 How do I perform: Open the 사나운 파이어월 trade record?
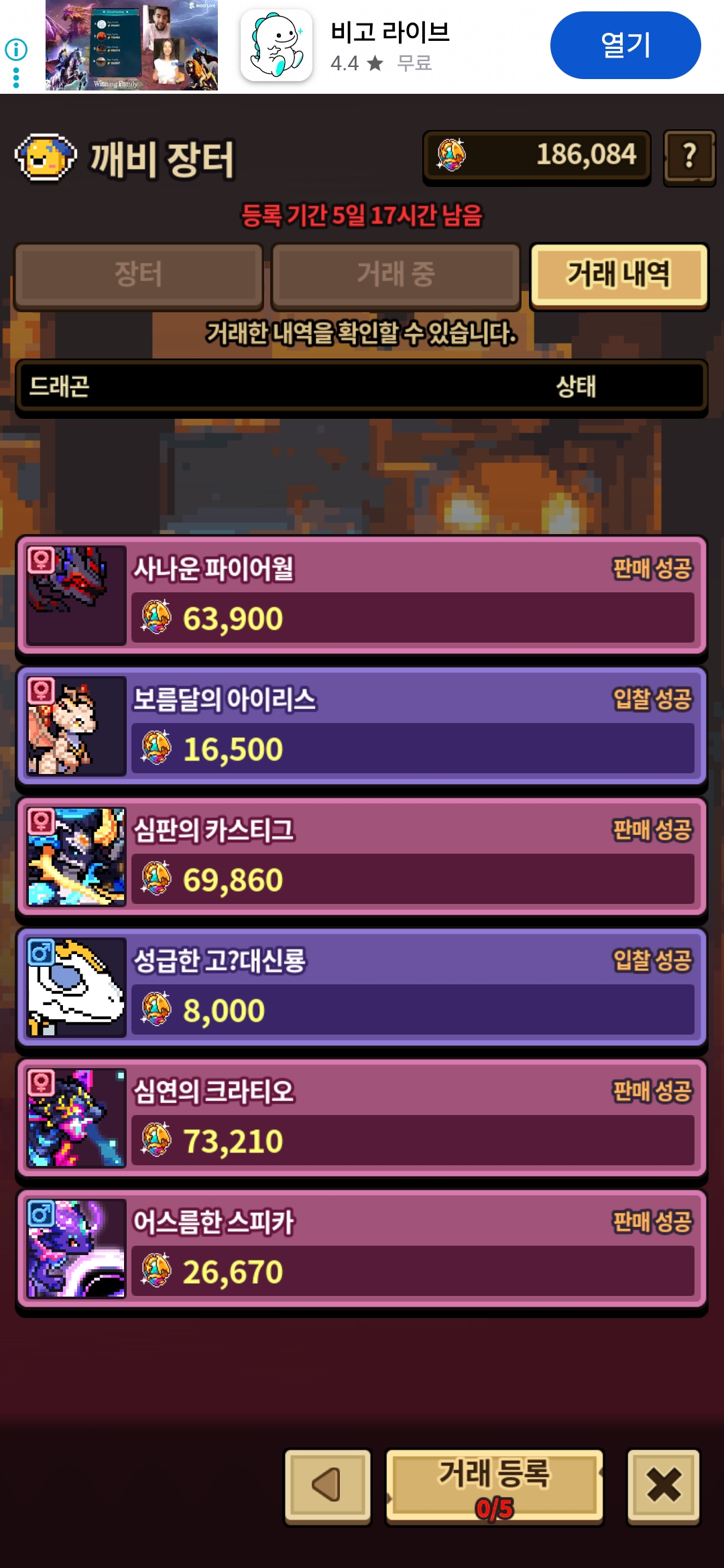[362, 595]
